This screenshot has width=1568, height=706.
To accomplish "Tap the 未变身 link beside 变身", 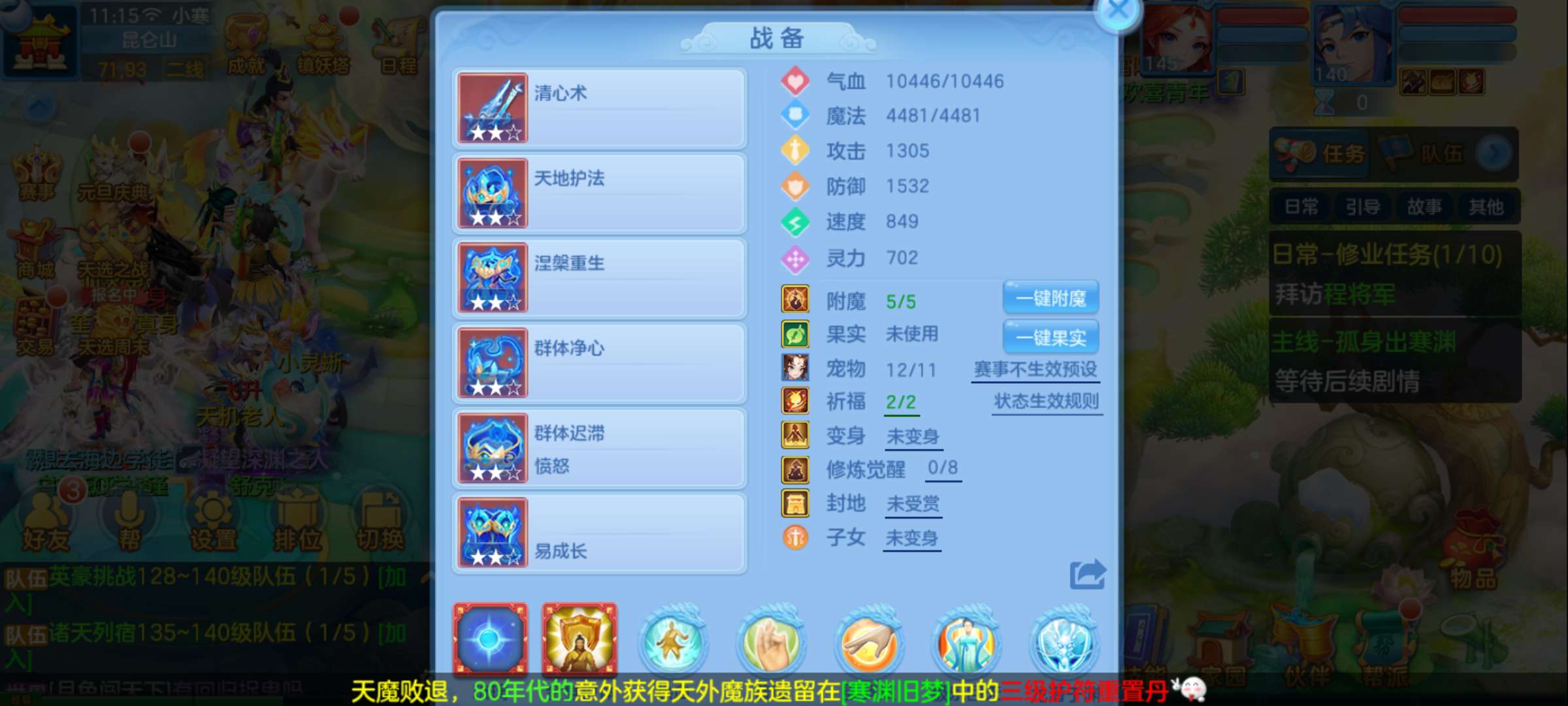I will click(913, 437).
